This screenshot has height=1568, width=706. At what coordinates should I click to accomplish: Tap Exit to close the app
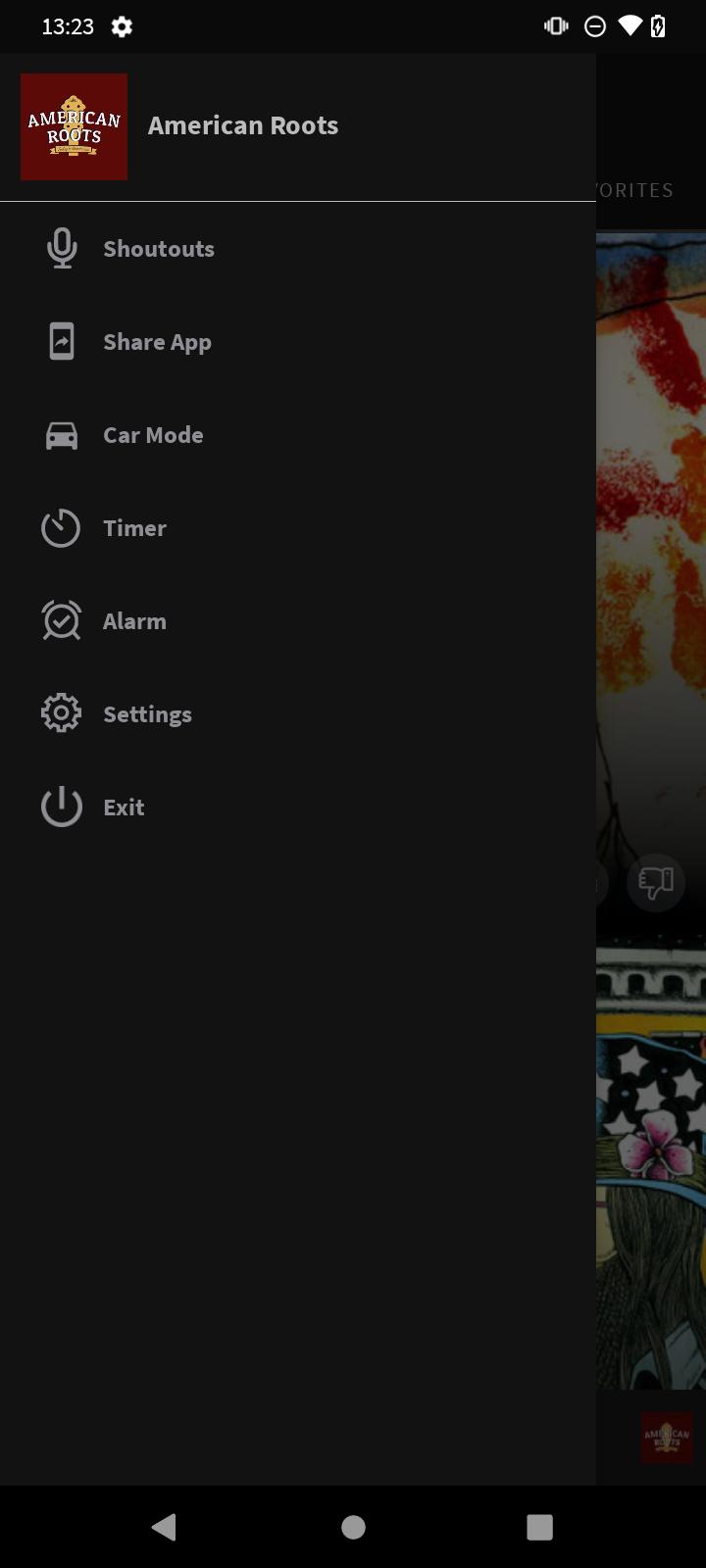298,808
